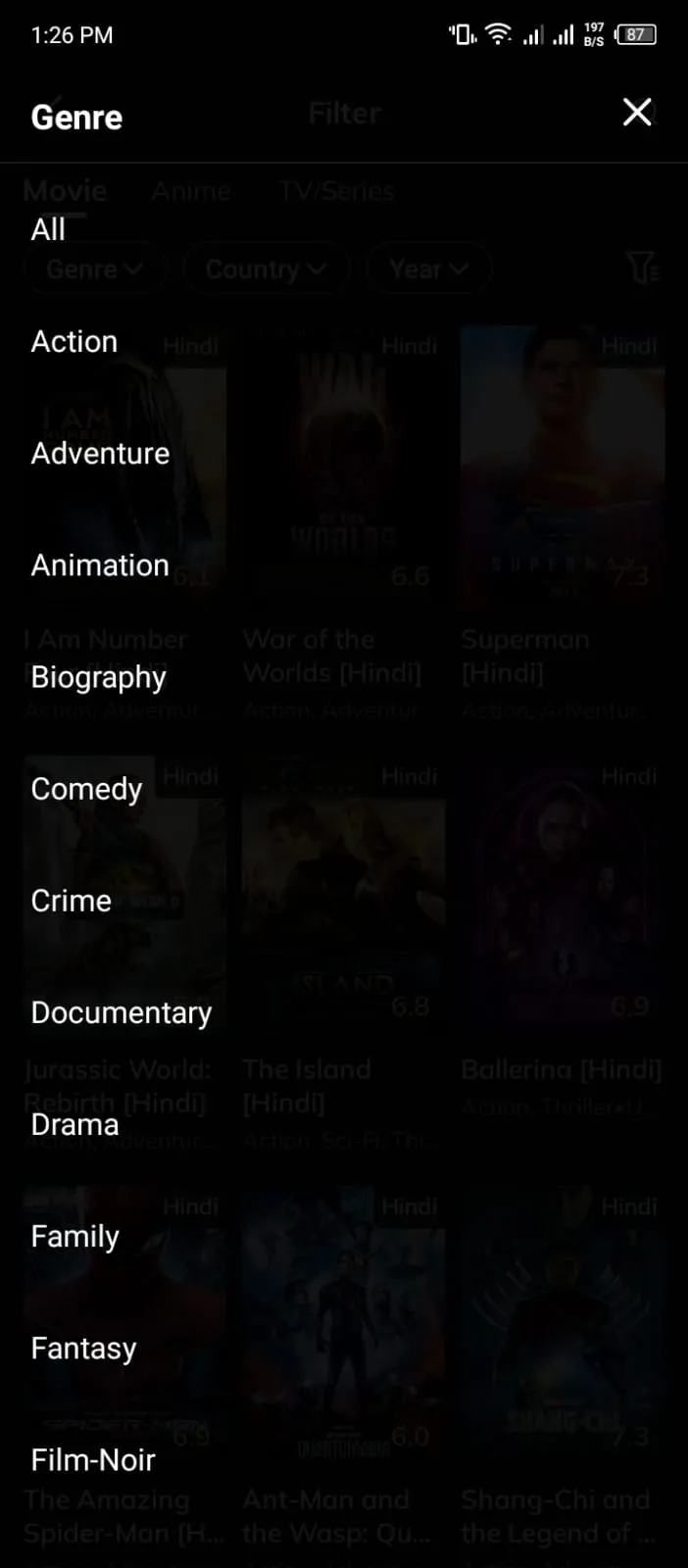Choose the Action genre
Screen dimensions: 688x1568
[x=74, y=341]
